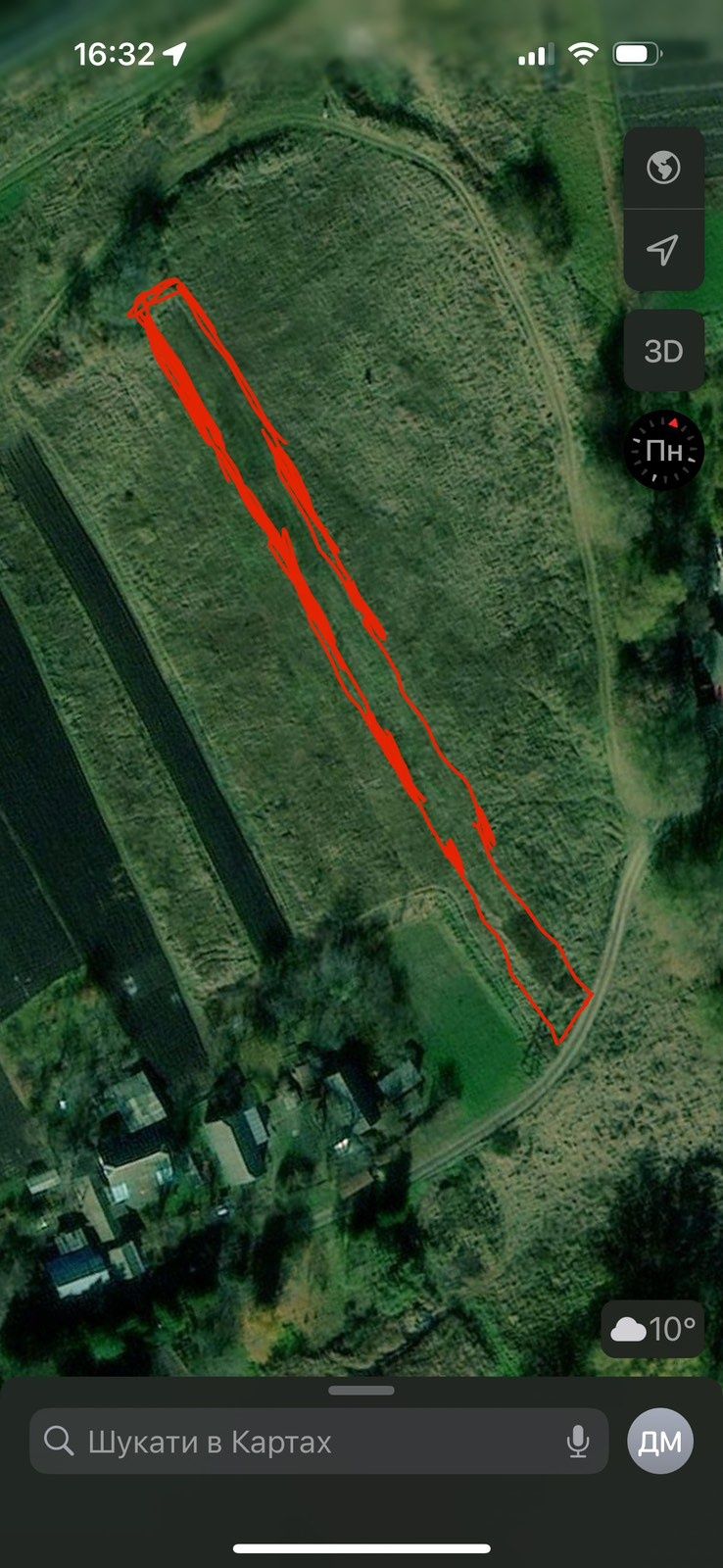723x1568 pixels.
Task: Start voice search with microphone icon
Action: pos(578,1442)
